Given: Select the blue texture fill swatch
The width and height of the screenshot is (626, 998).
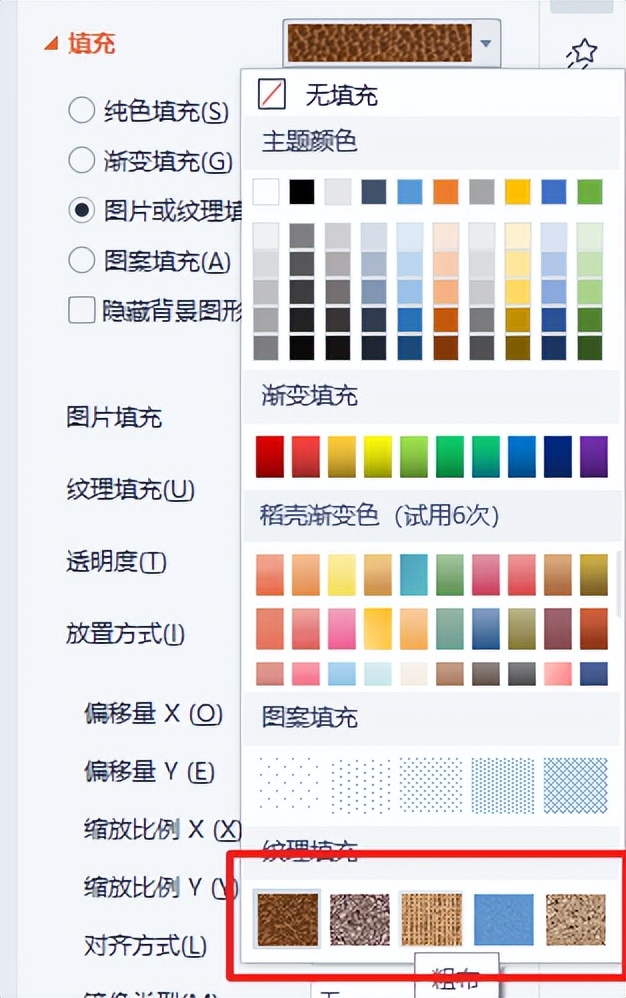Looking at the screenshot, I should (x=504, y=920).
